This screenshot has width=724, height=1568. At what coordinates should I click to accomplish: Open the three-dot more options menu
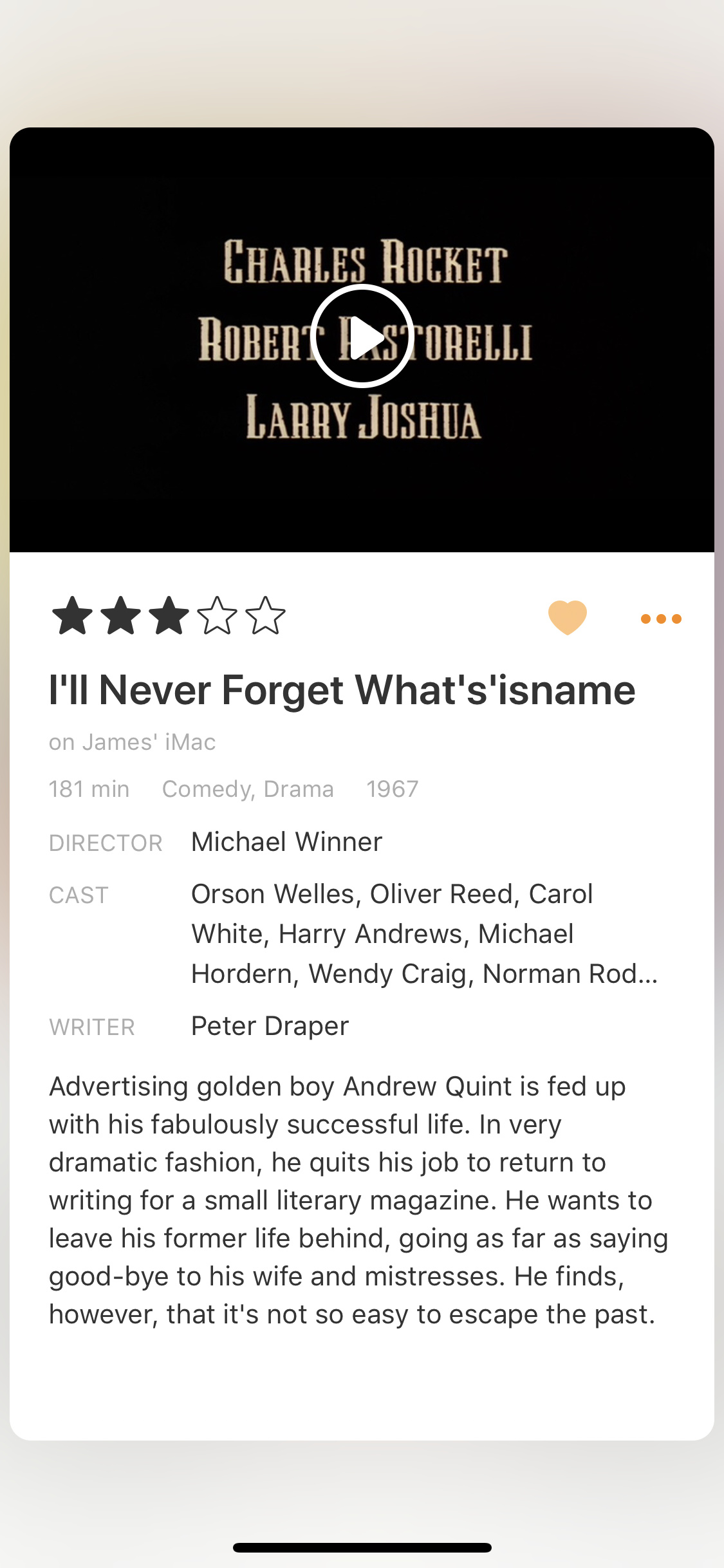pyautogui.click(x=661, y=619)
